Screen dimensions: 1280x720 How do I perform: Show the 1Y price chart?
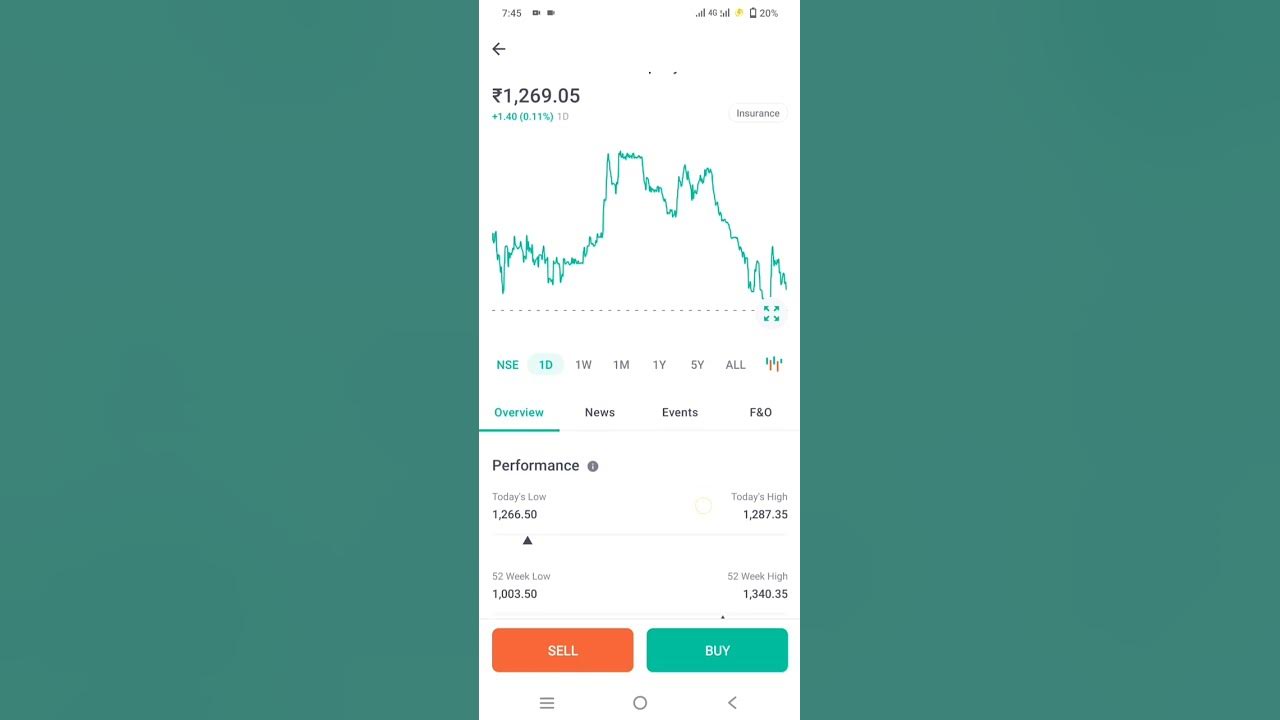(659, 365)
